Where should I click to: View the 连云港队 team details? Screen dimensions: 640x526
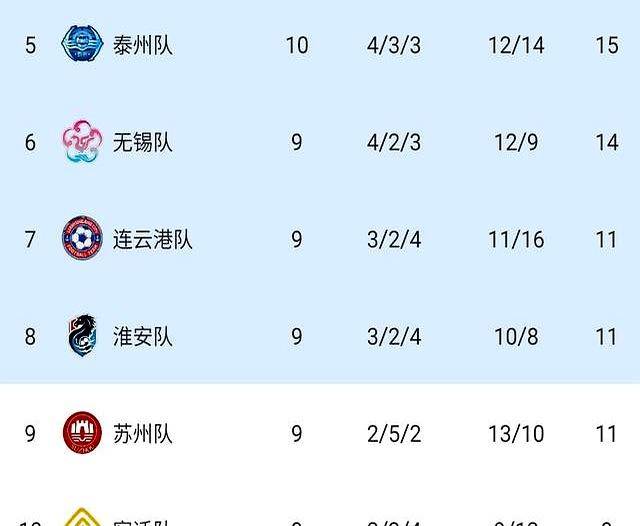[x=152, y=240]
